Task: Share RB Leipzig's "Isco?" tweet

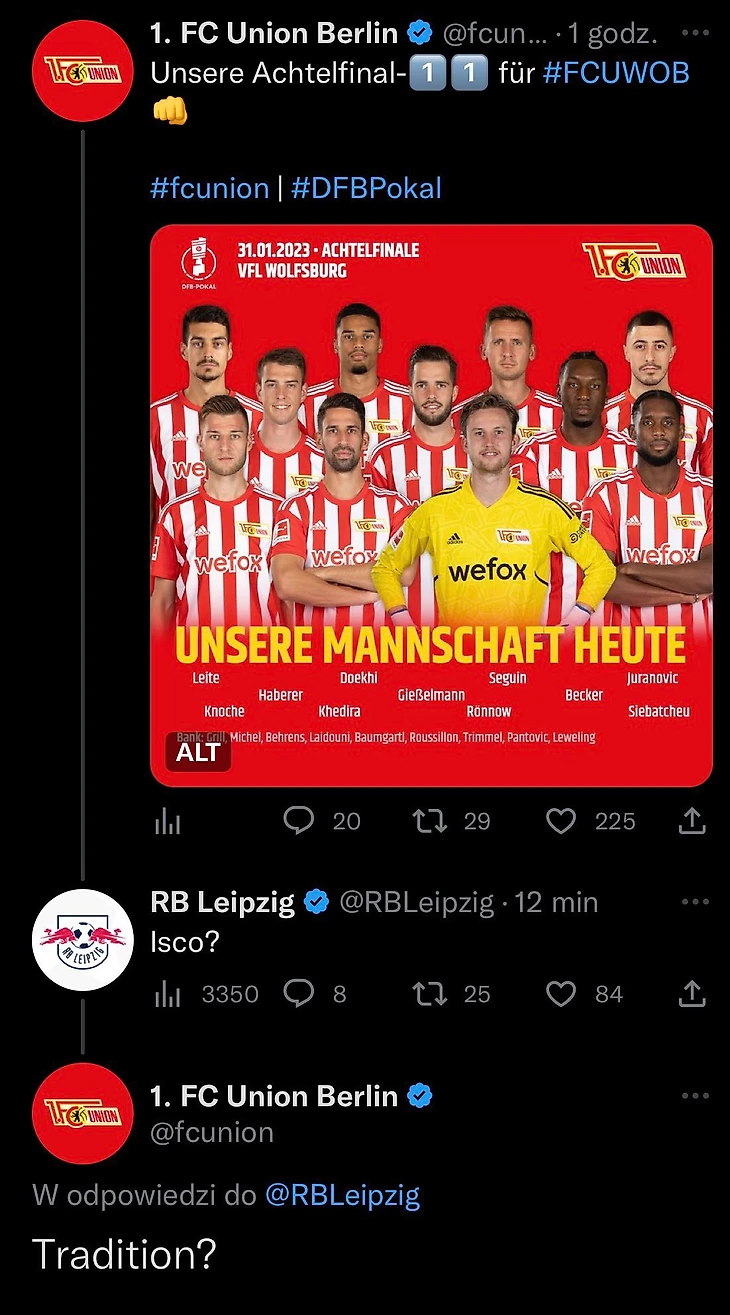Action: point(692,994)
